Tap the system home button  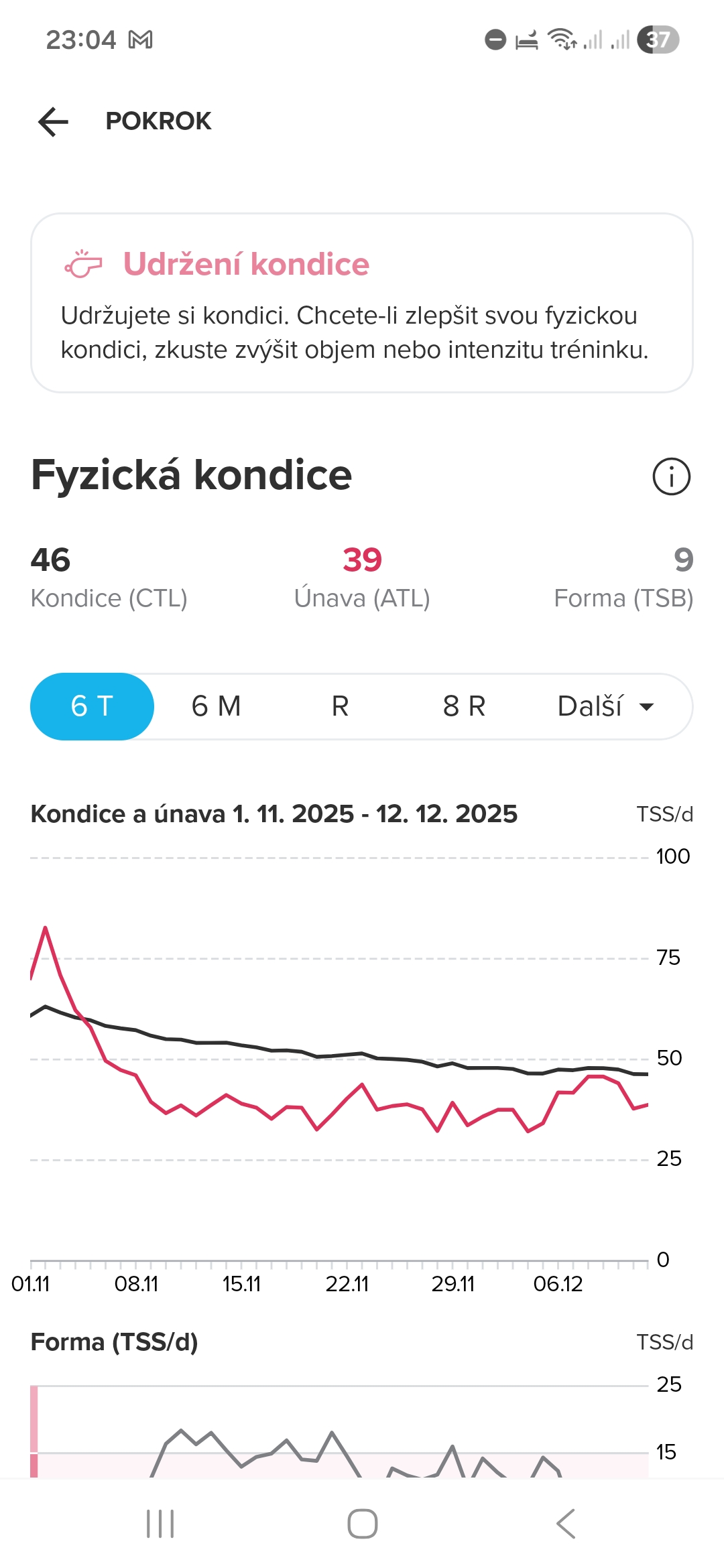pos(362,1524)
